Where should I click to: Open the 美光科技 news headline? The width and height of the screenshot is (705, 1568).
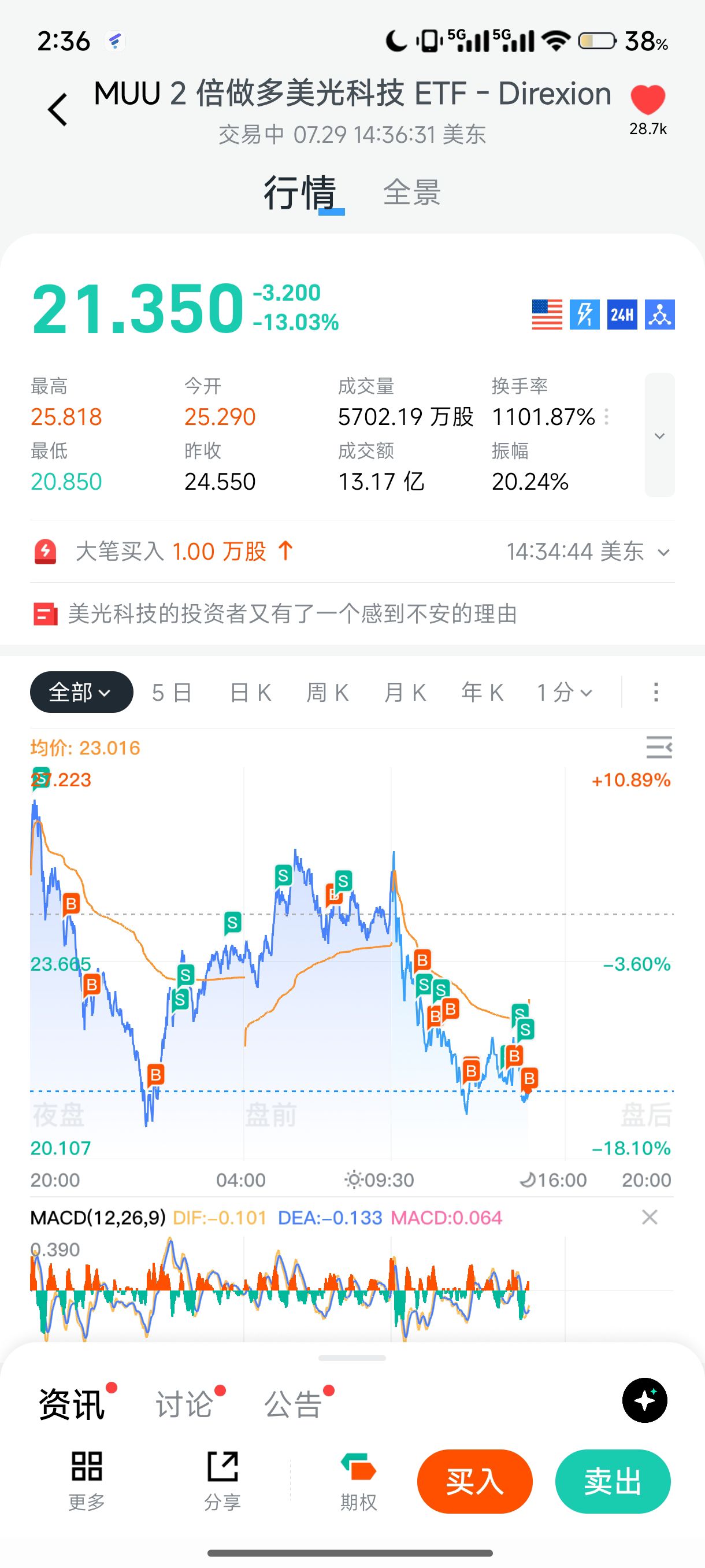point(292,613)
